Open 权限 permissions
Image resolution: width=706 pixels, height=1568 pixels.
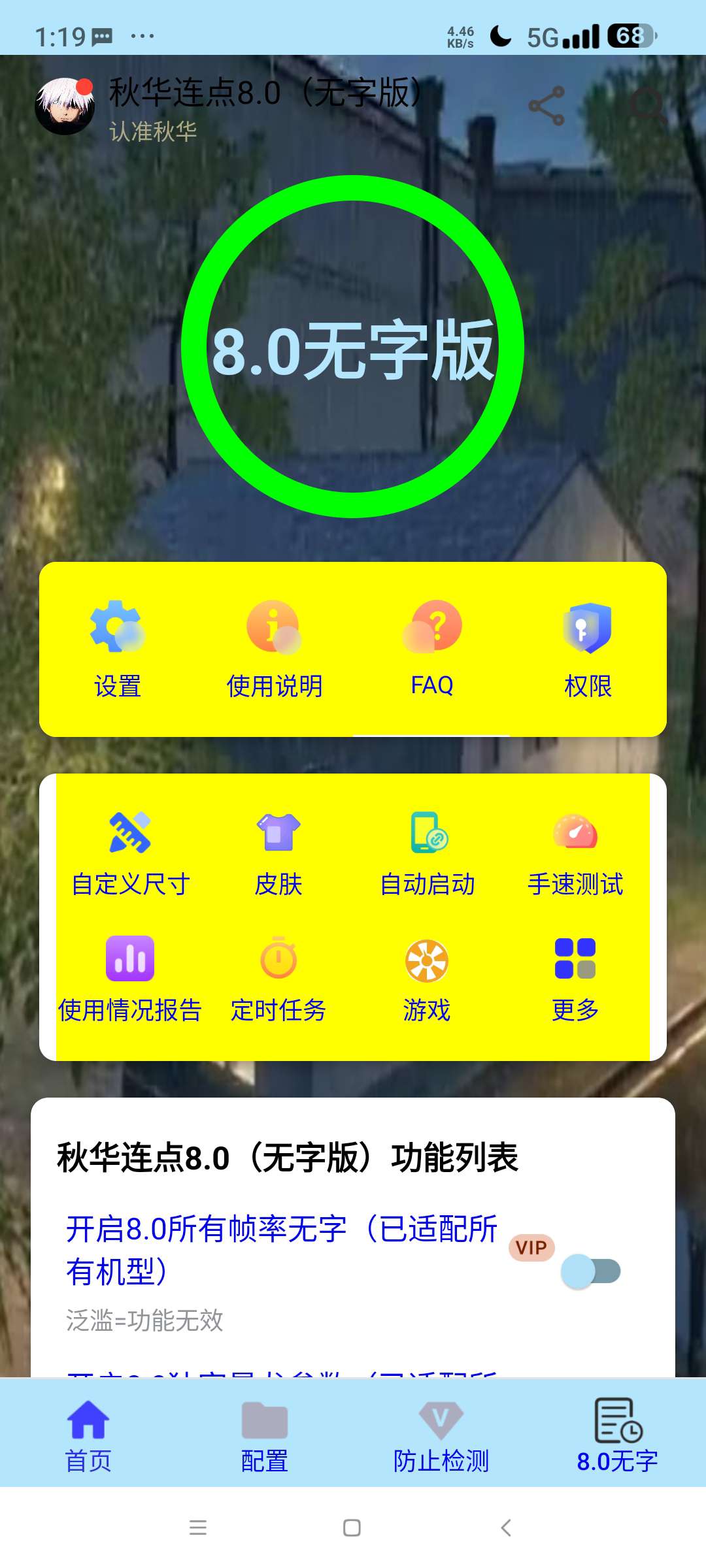tap(588, 649)
